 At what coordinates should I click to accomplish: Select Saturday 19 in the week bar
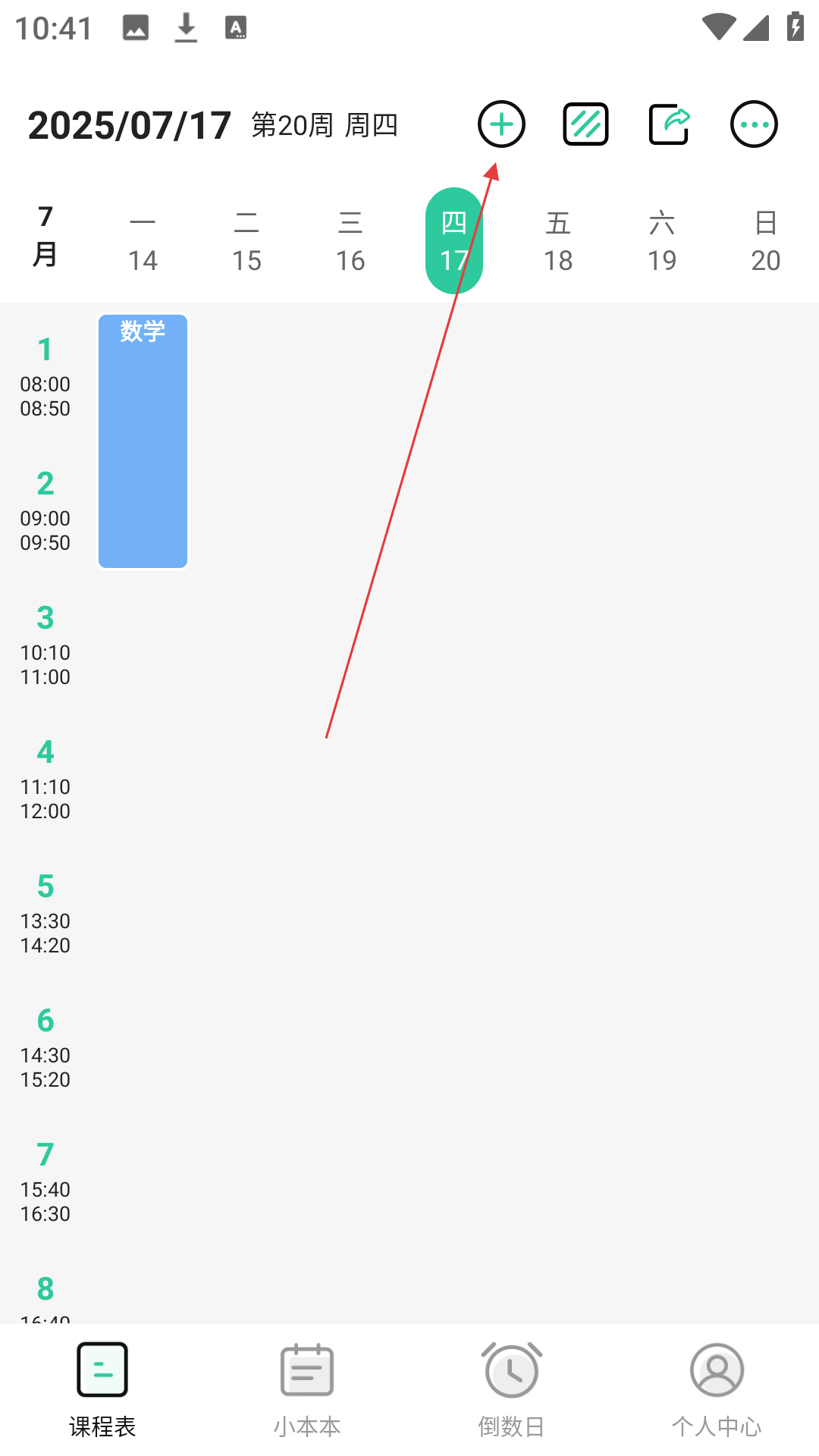pyautogui.click(x=662, y=241)
